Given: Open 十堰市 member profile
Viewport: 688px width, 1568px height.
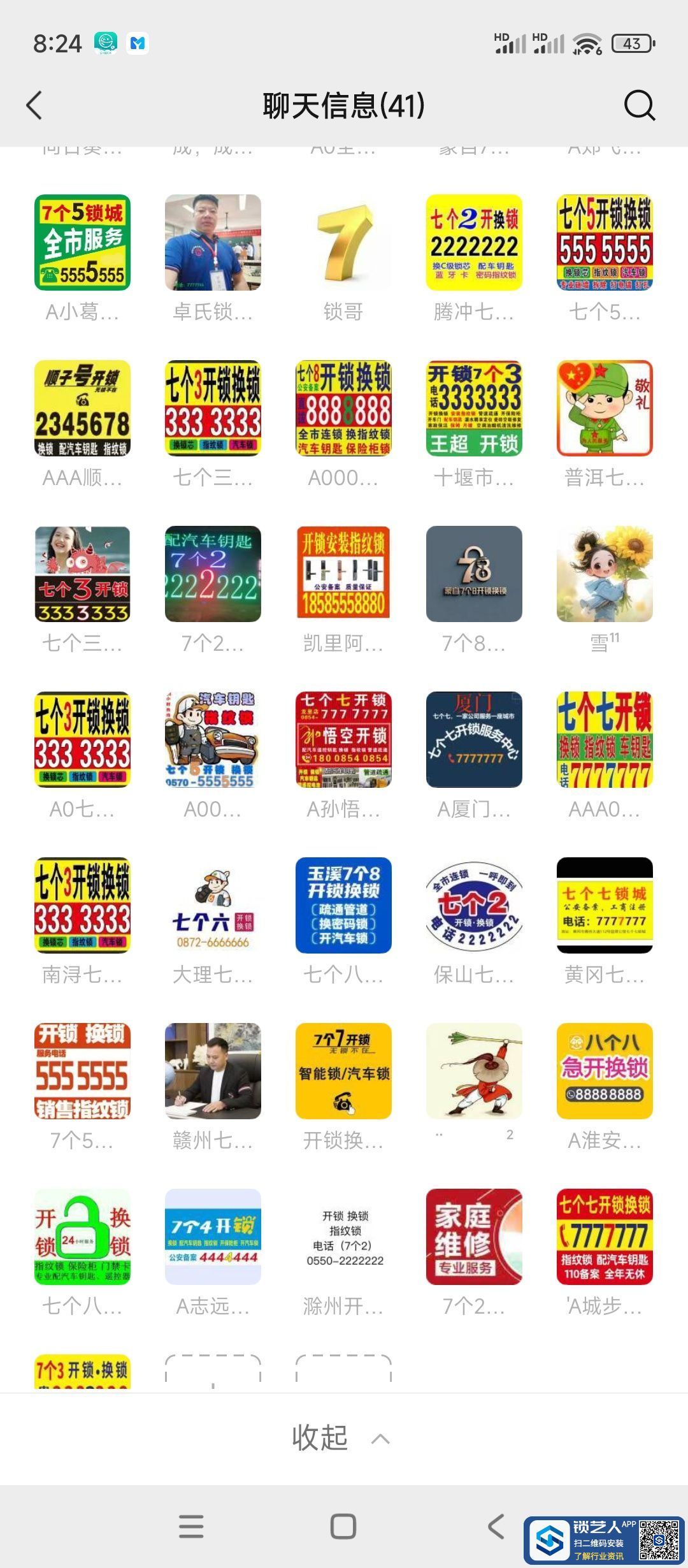Looking at the screenshot, I should pos(474,409).
